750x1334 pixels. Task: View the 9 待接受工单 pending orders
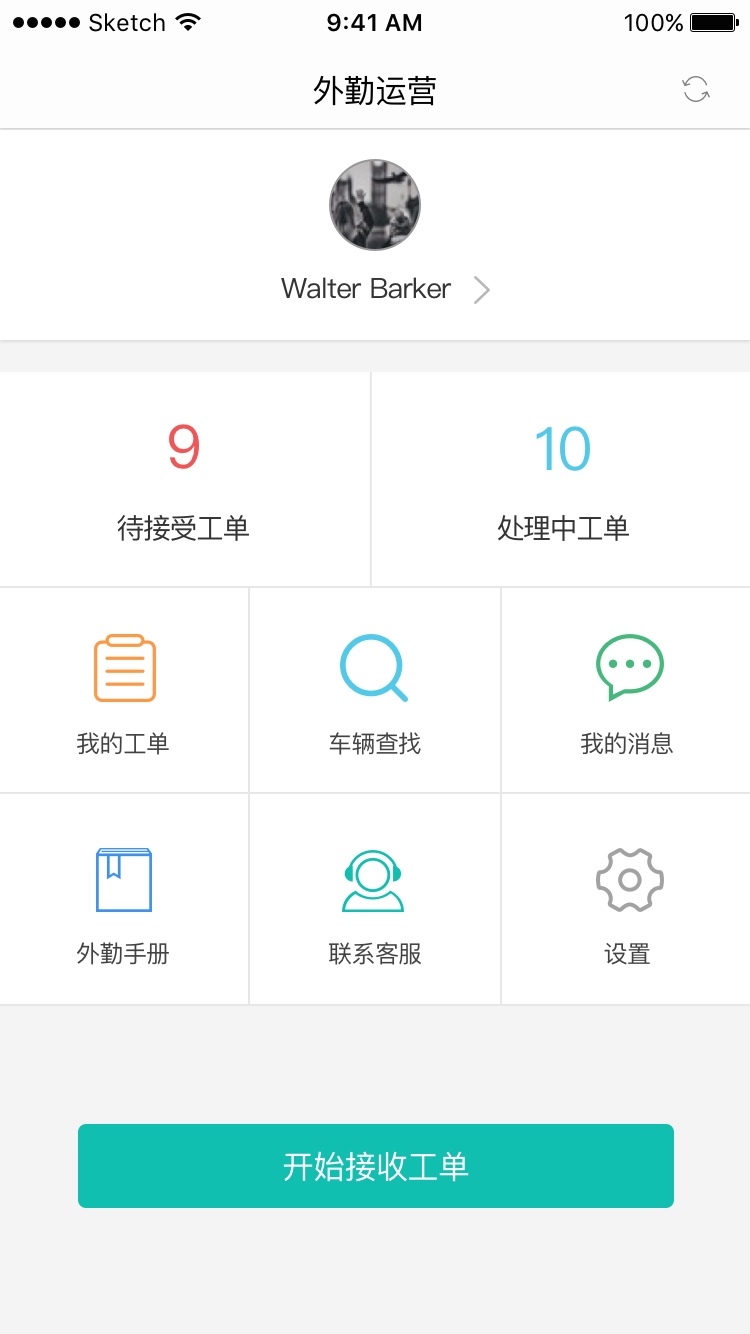tap(185, 480)
